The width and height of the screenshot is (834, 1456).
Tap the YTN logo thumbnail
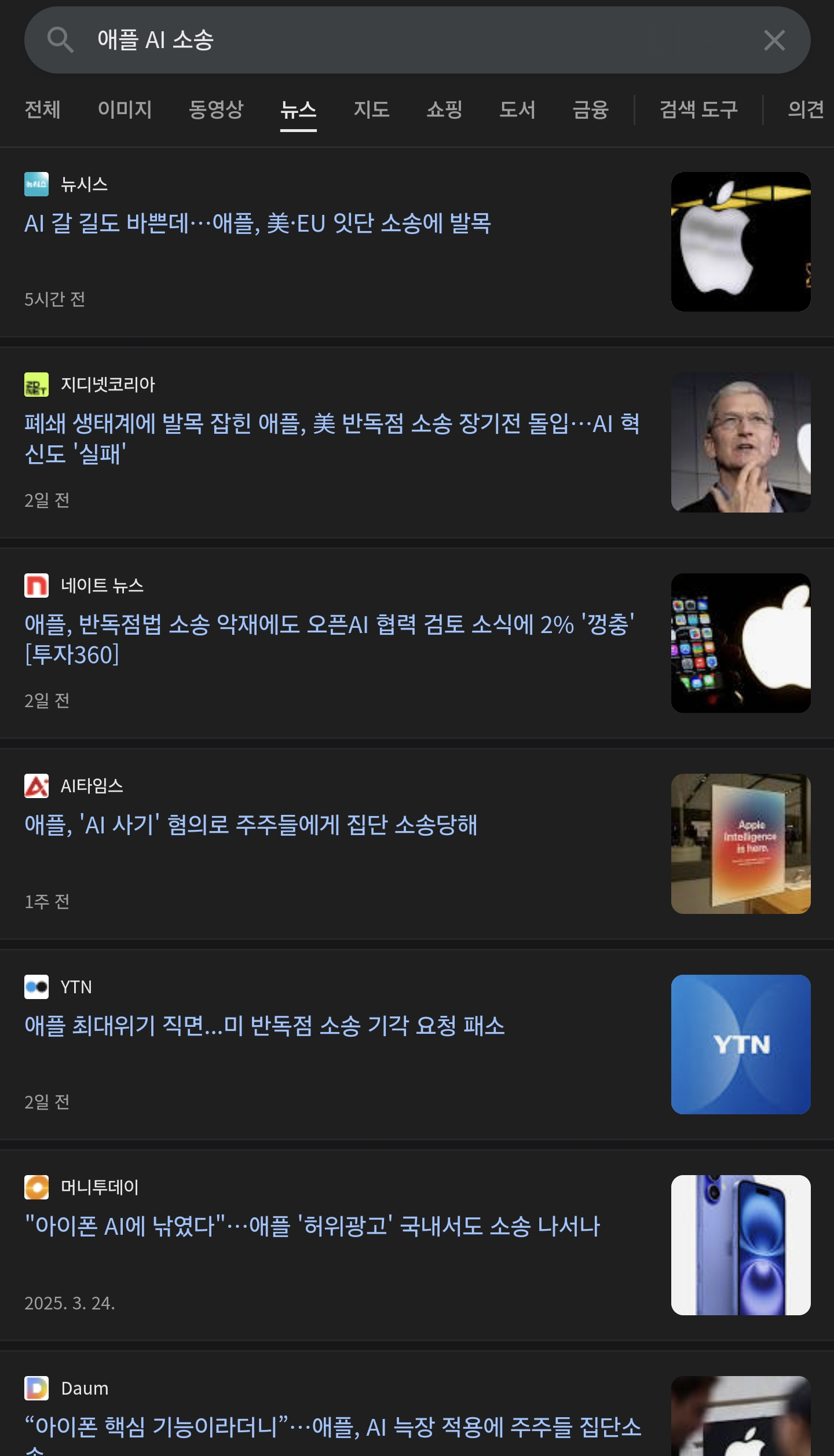(x=741, y=1044)
